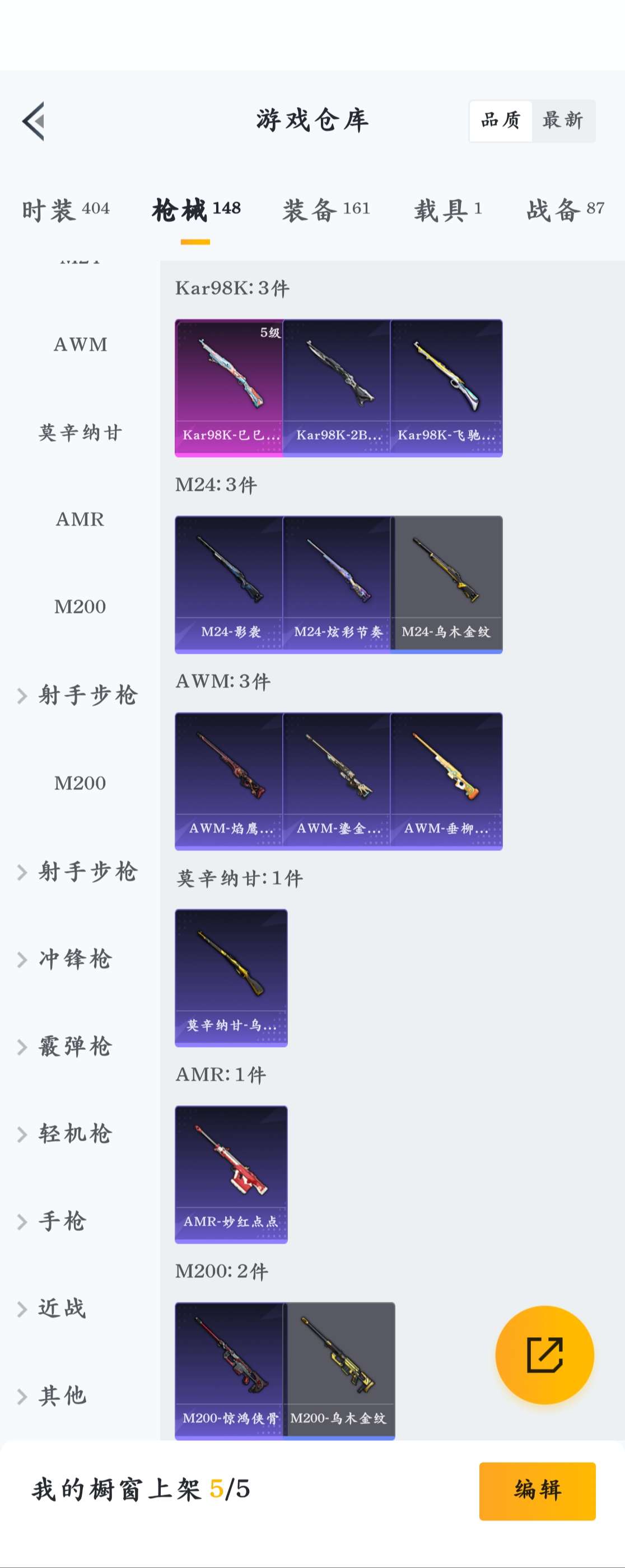Open the level 5 Kar98K skin
Viewport: 625px width, 1568px height.
pos(229,388)
